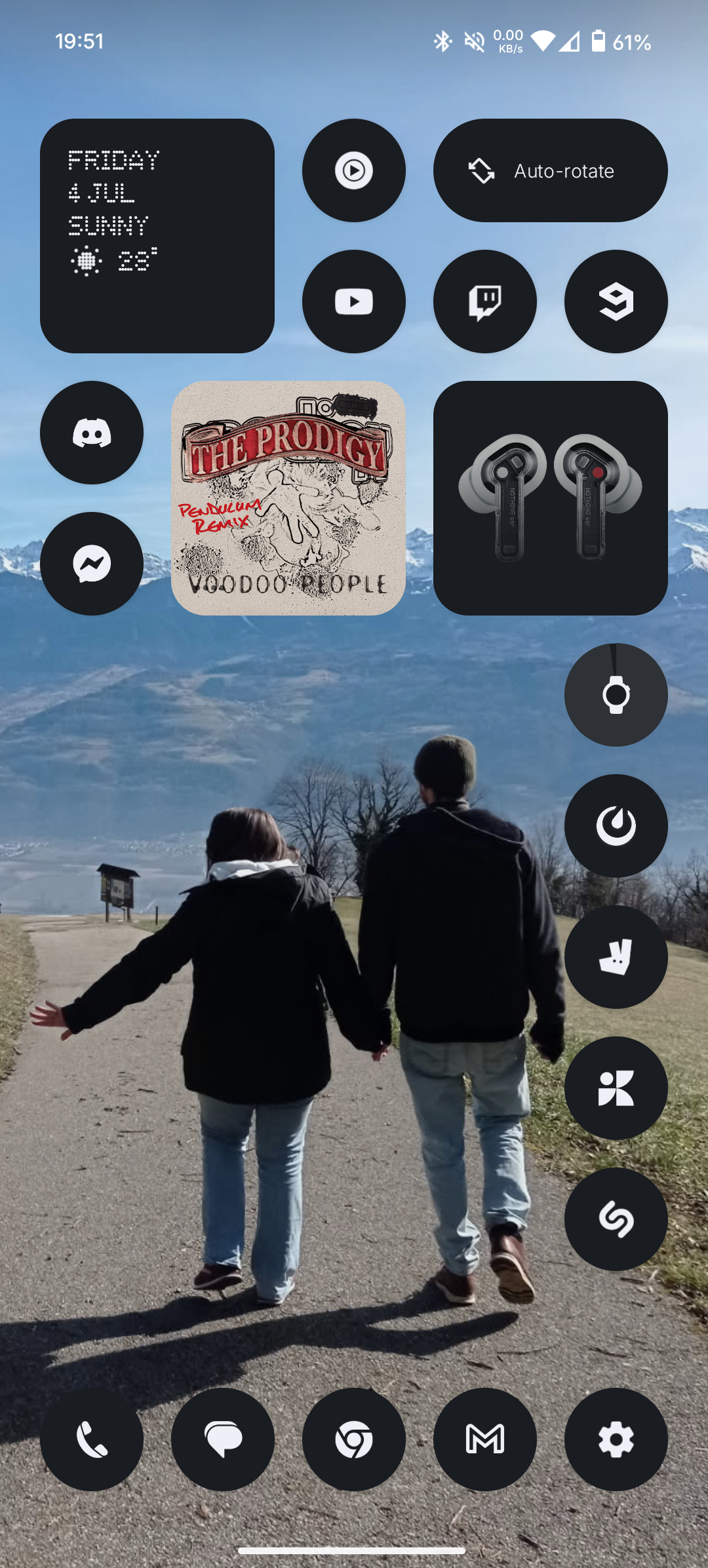The image size is (708, 1568).
Task: Open the Phone dialer
Action: click(92, 1440)
